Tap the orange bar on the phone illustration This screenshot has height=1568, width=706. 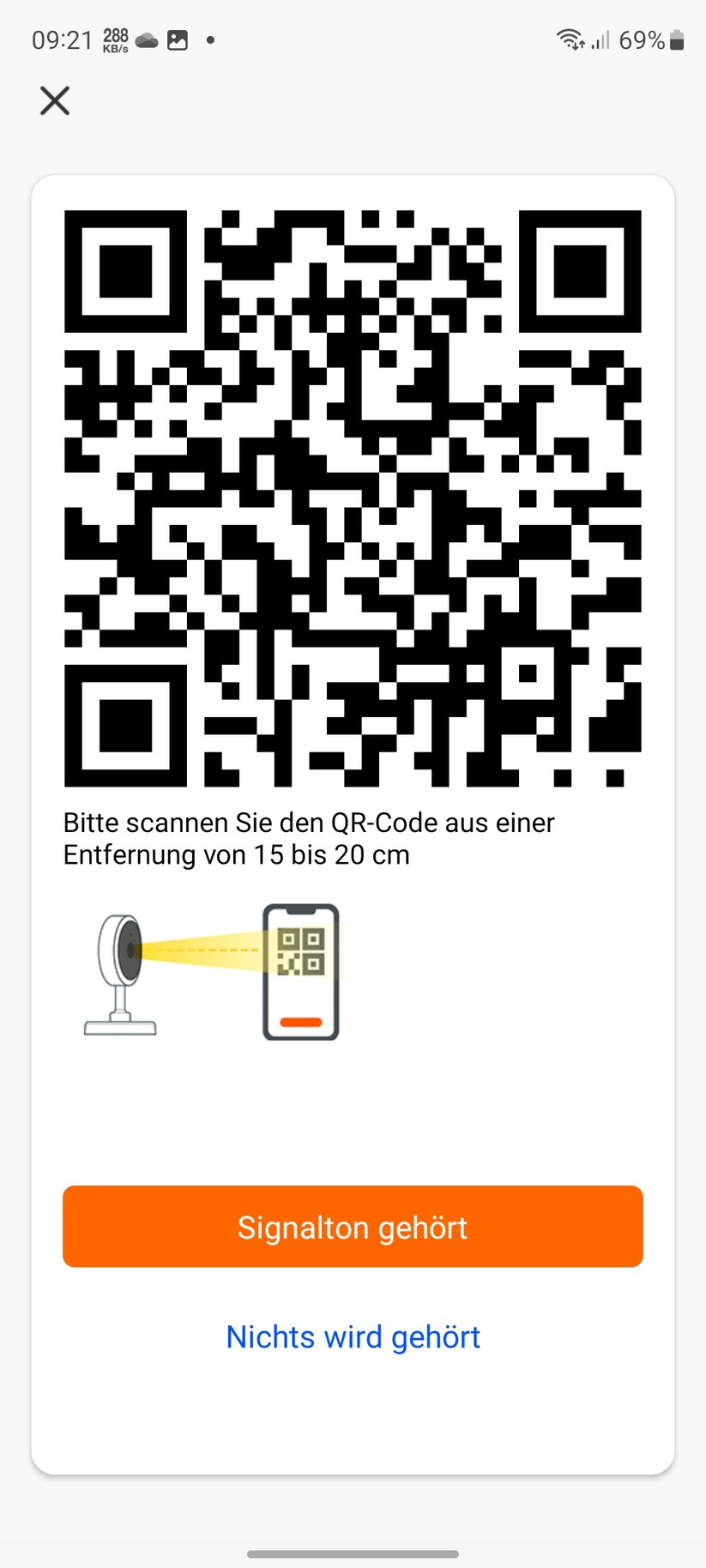299,1020
